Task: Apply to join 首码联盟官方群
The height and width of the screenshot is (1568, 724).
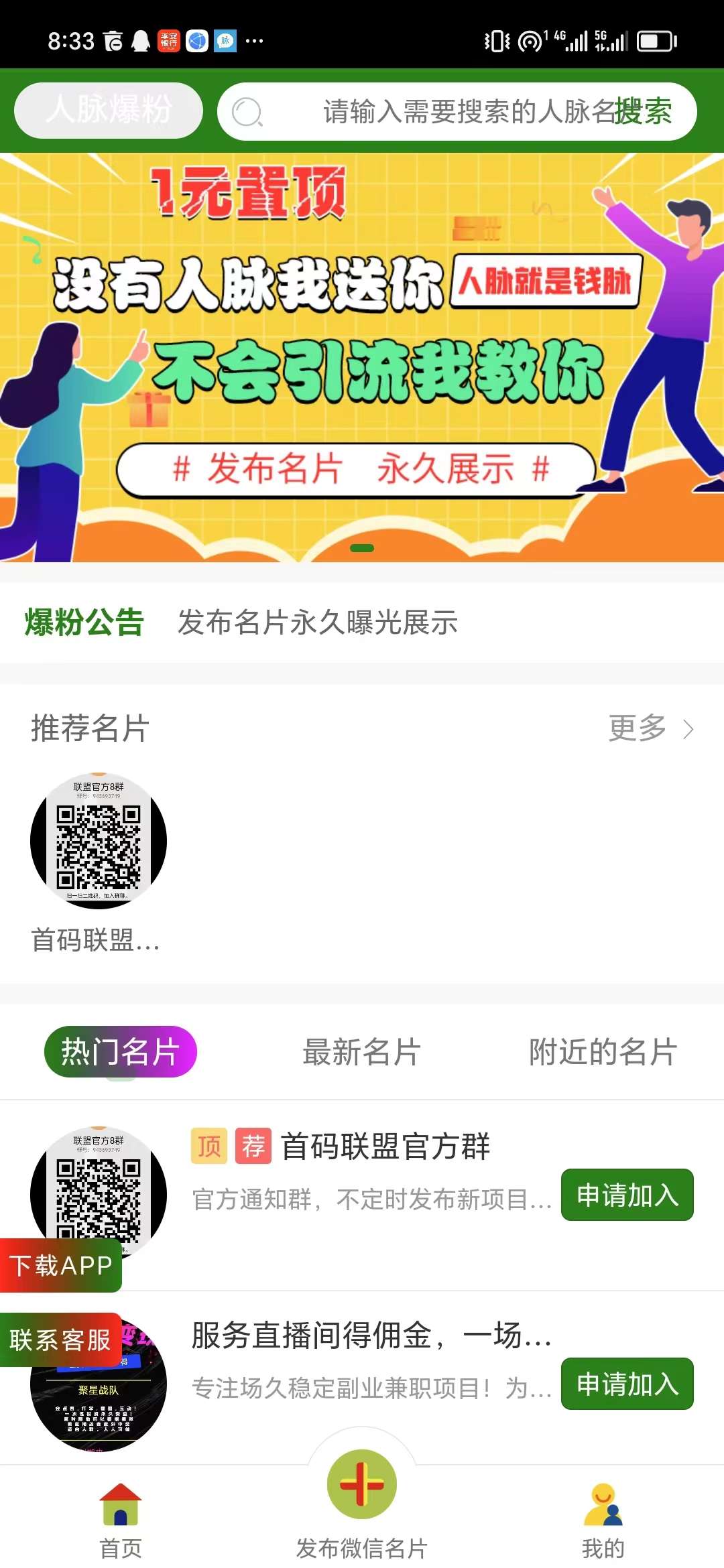Action: pyautogui.click(x=627, y=1195)
